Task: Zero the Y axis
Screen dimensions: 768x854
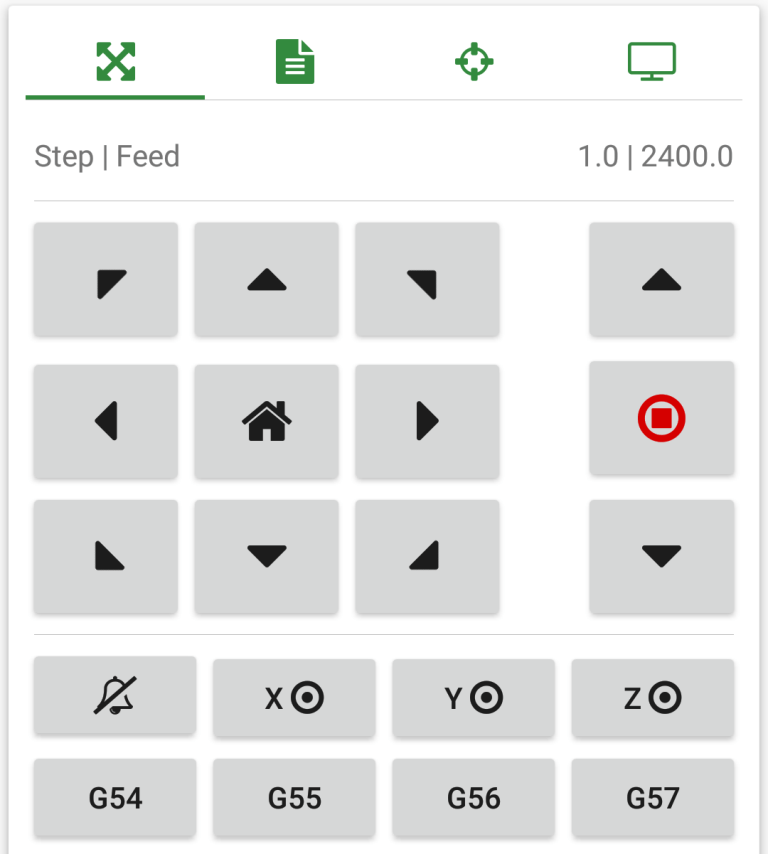Action: point(473,698)
